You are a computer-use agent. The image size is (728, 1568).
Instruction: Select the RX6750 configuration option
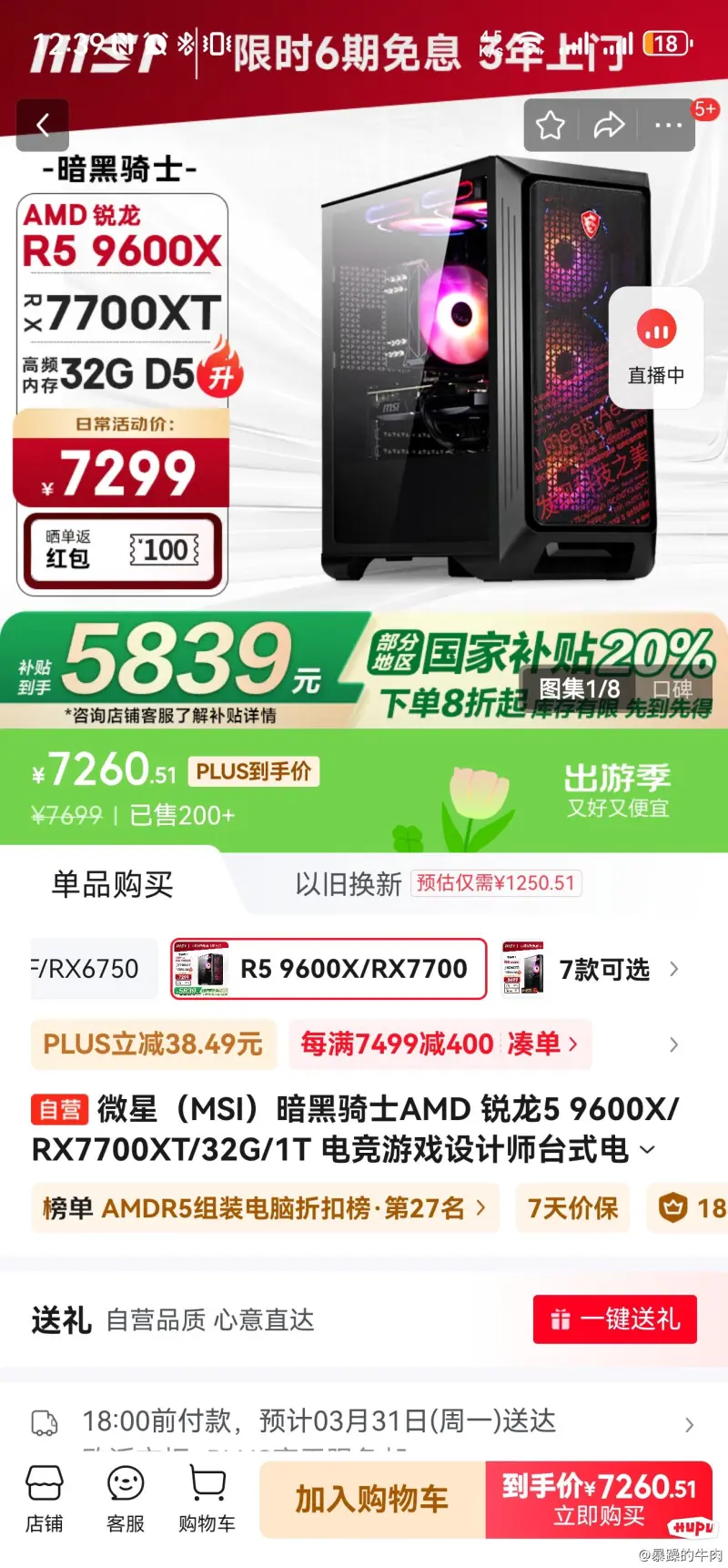pos(85,969)
